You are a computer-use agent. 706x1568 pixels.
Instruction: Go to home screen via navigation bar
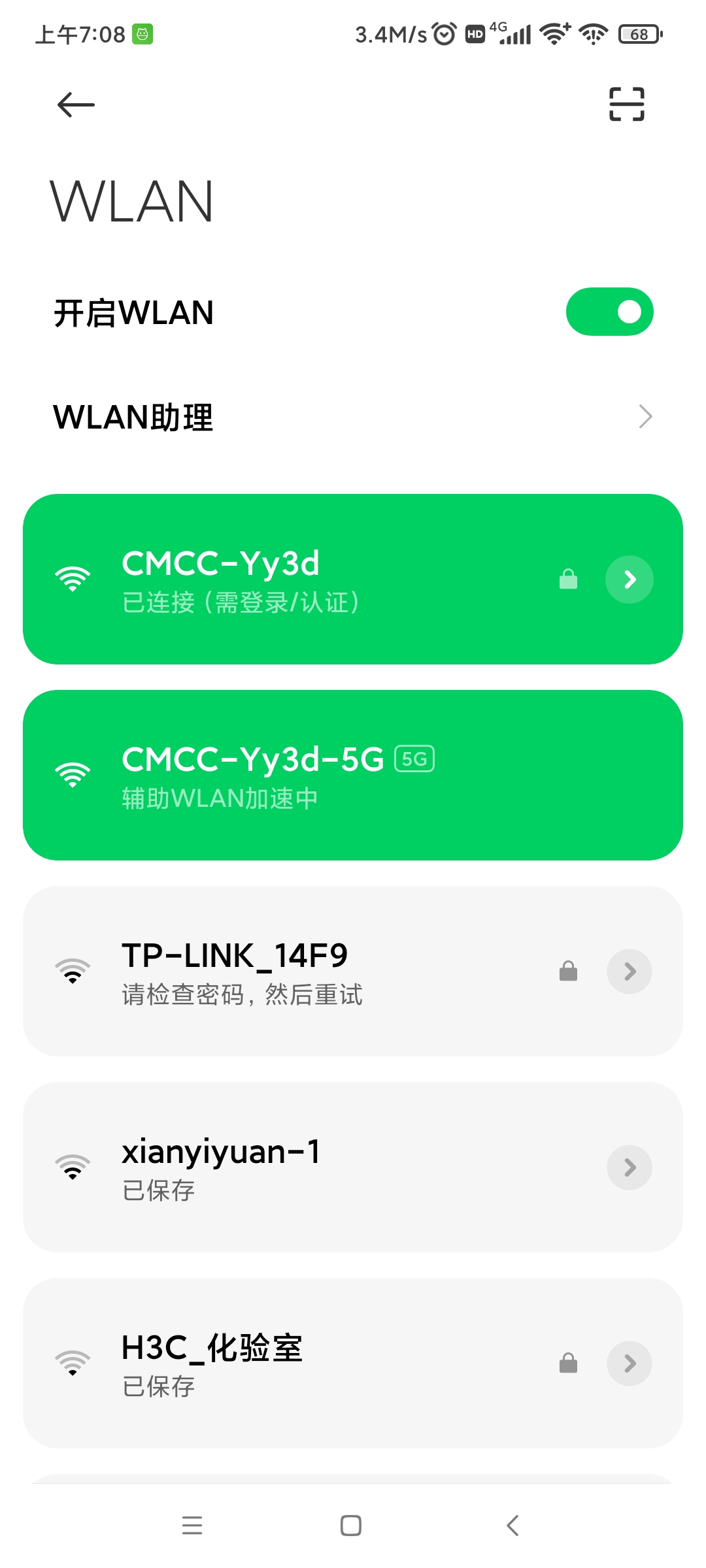pos(351,1525)
